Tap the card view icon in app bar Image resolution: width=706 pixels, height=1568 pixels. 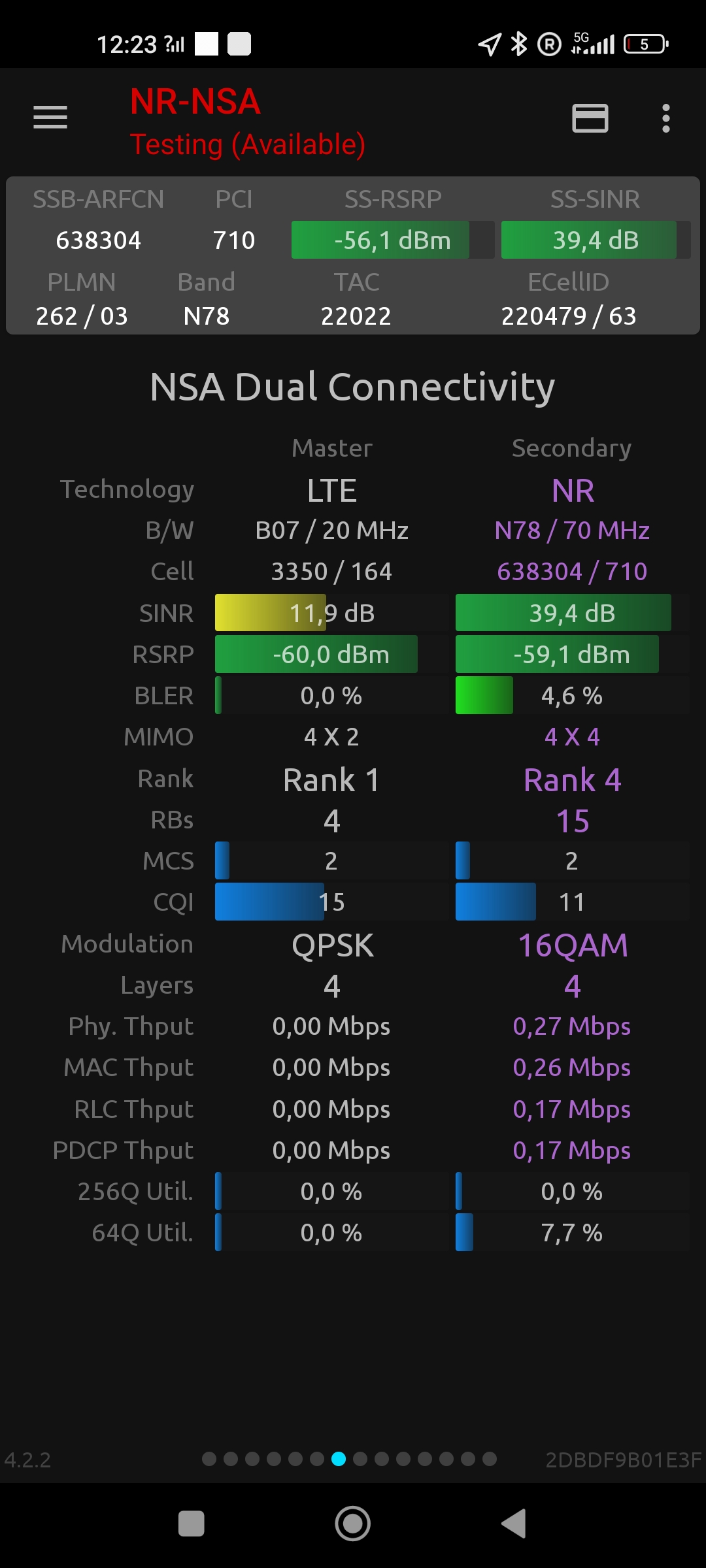590,118
